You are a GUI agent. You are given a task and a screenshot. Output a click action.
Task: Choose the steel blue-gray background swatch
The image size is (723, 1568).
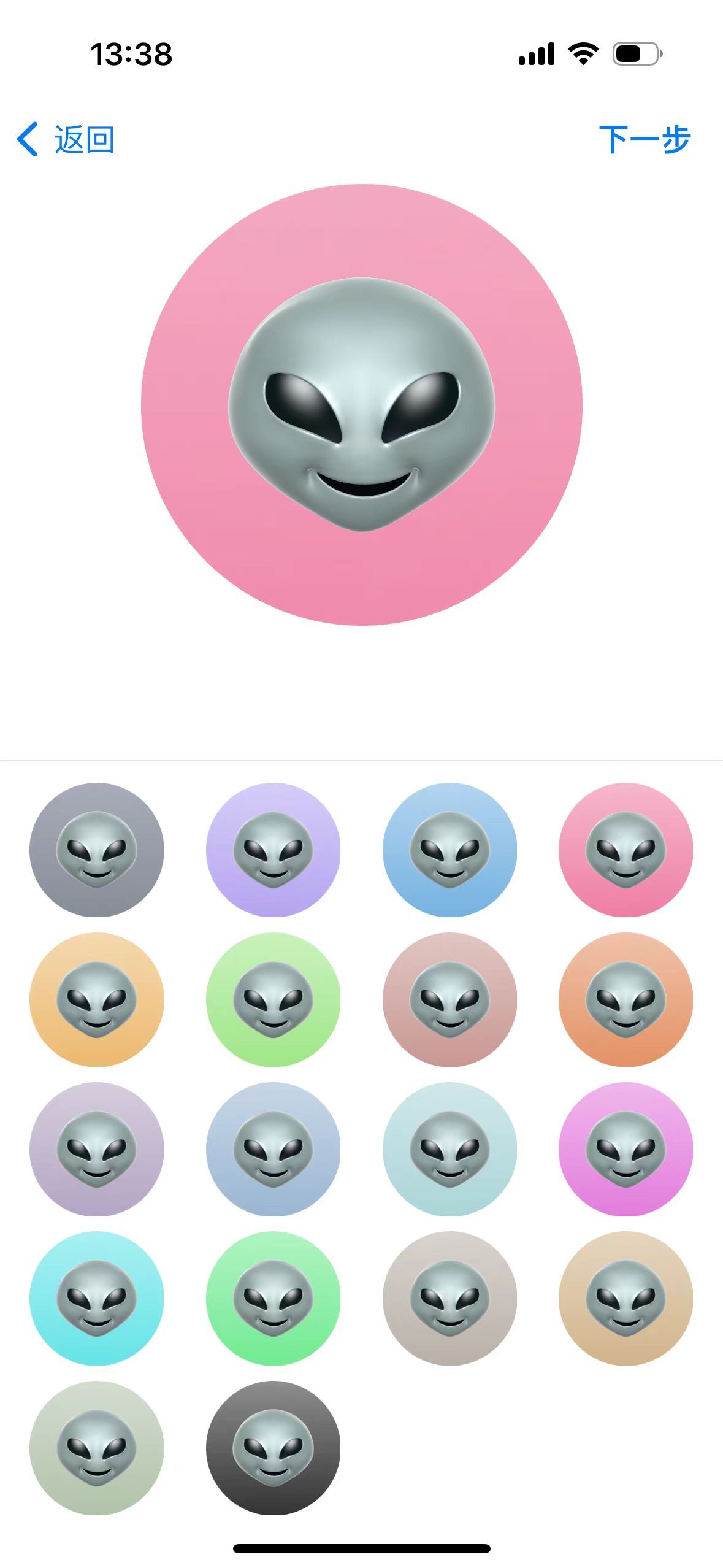[x=273, y=1149]
